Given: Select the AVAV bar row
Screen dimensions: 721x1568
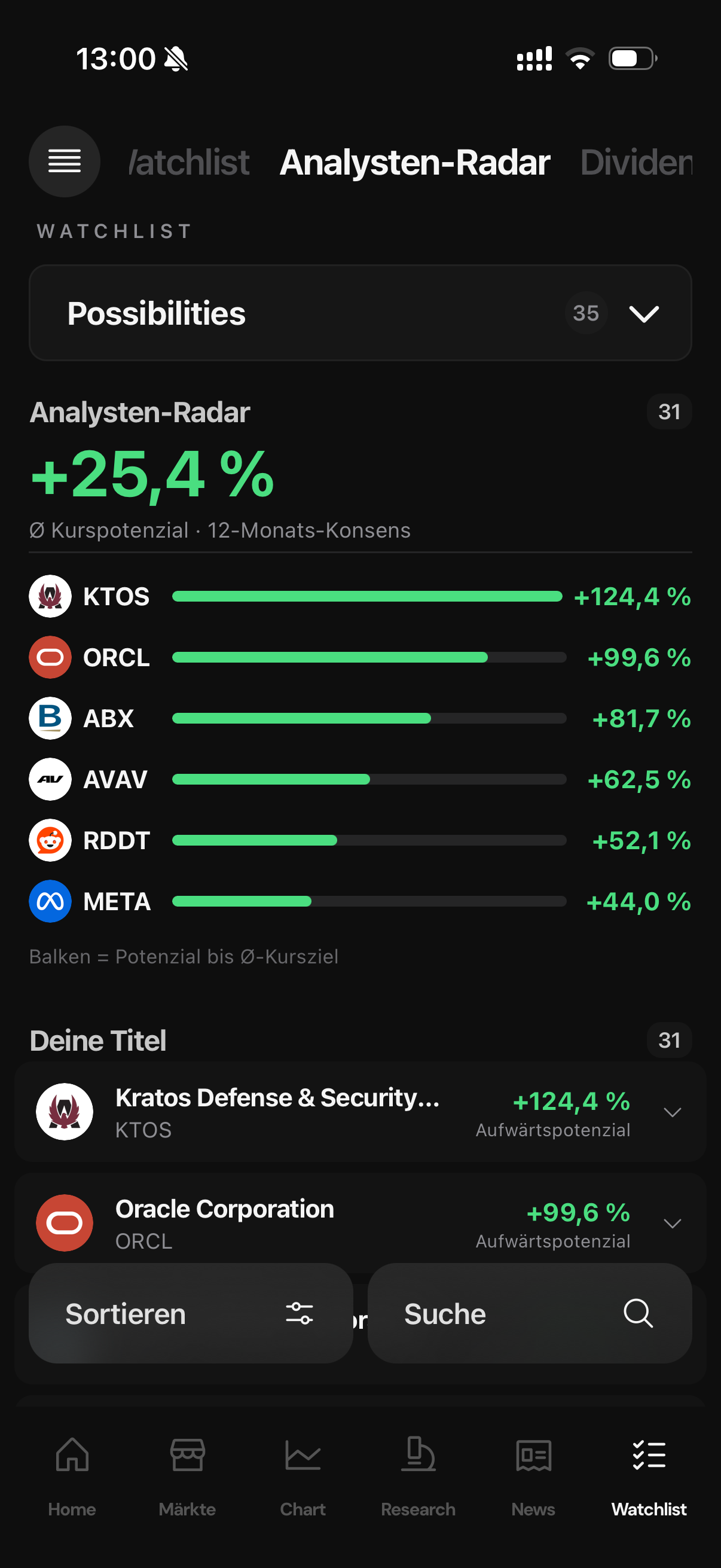Looking at the screenshot, I should (x=360, y=779).
